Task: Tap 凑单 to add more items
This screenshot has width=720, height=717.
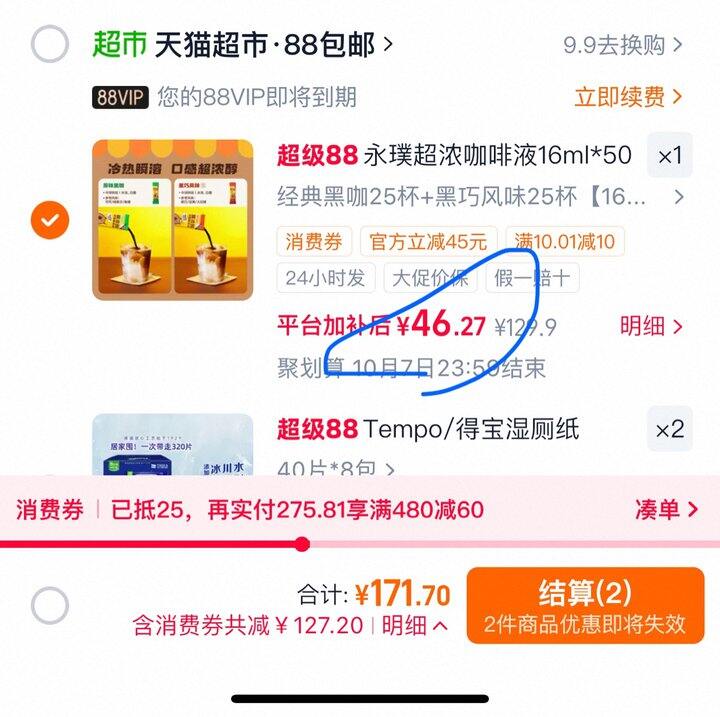Action: point(667,510)
